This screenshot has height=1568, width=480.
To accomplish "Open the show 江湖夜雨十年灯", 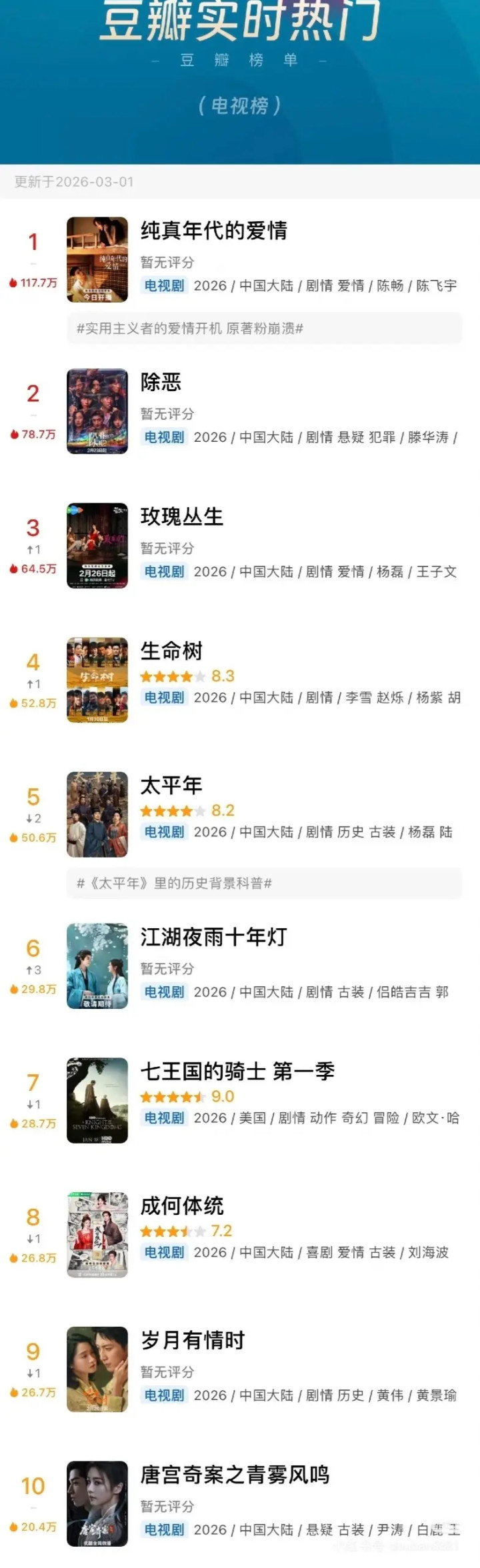I will (214, 938).
